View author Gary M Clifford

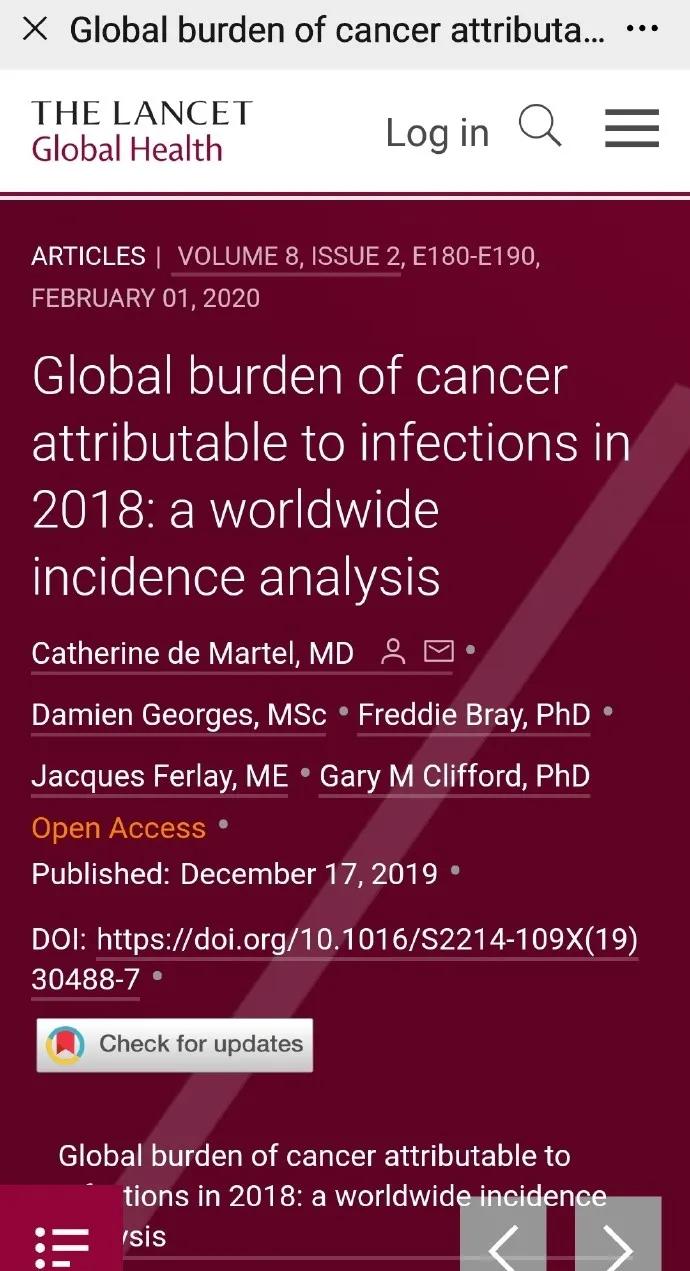(455, 776)
